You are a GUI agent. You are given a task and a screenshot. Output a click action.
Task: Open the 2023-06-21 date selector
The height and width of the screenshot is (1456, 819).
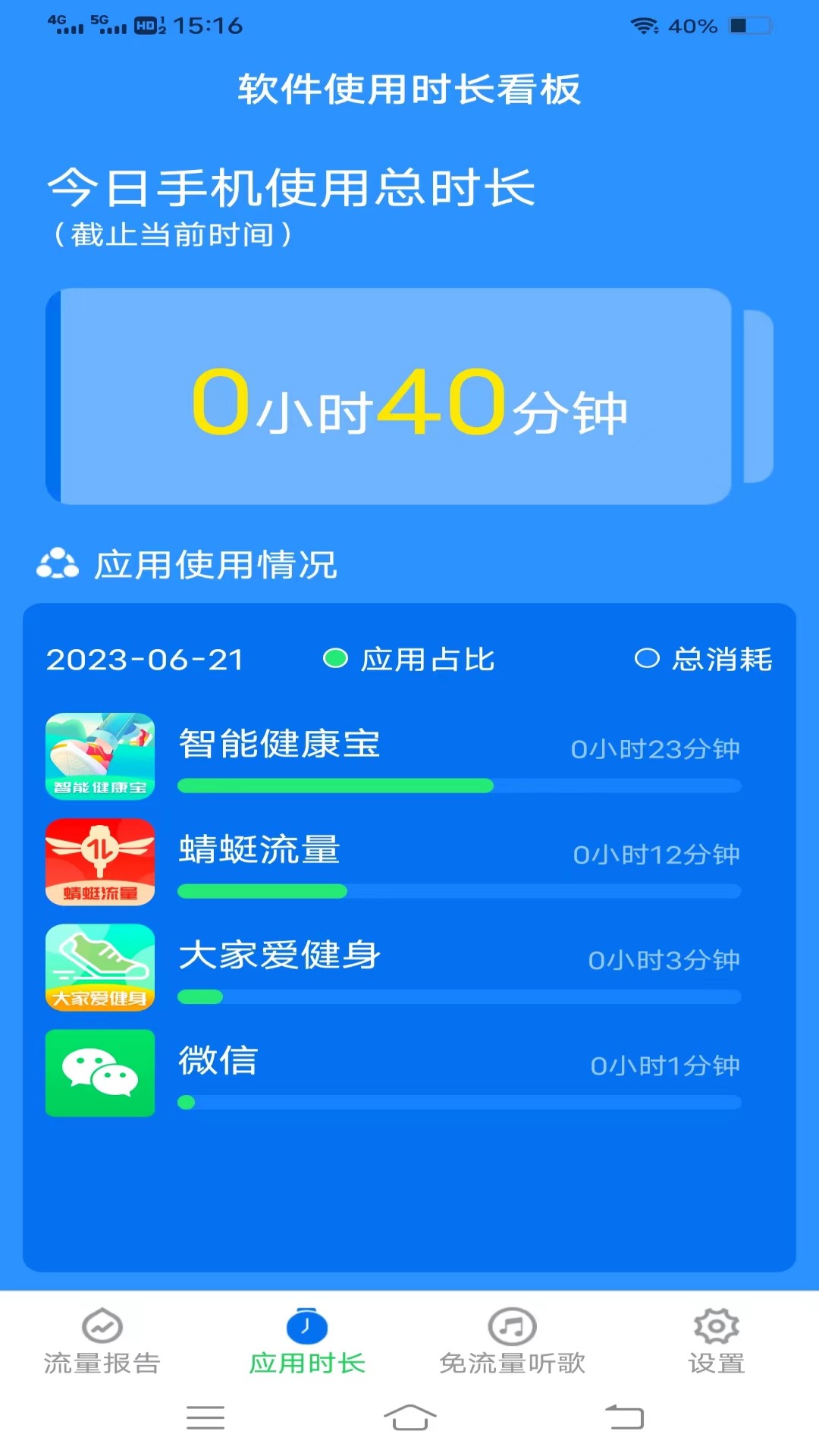pos(144,660)
